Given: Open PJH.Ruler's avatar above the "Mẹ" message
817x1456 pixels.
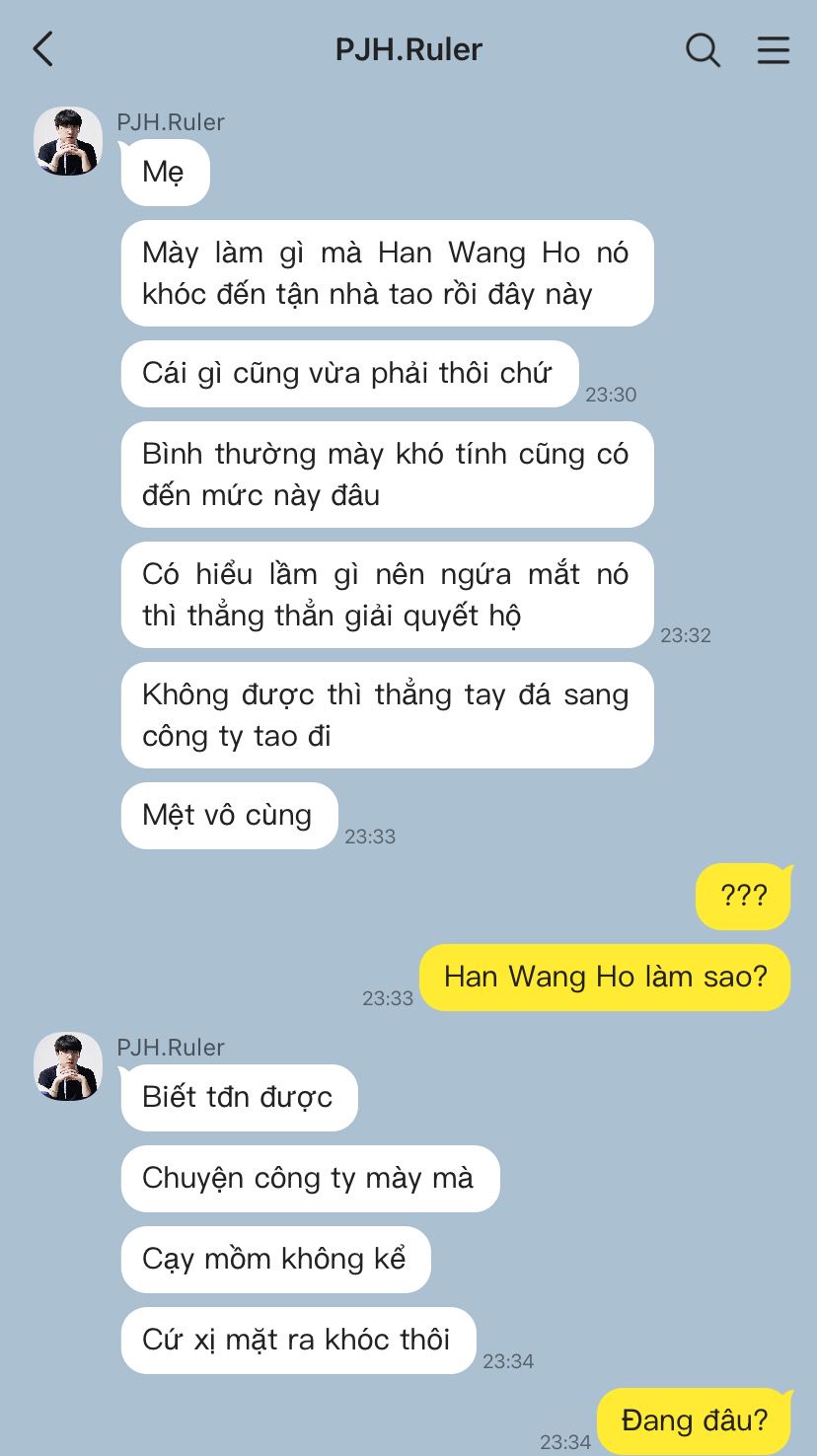Looking at the screenshot, I should (x=68, y=141).
